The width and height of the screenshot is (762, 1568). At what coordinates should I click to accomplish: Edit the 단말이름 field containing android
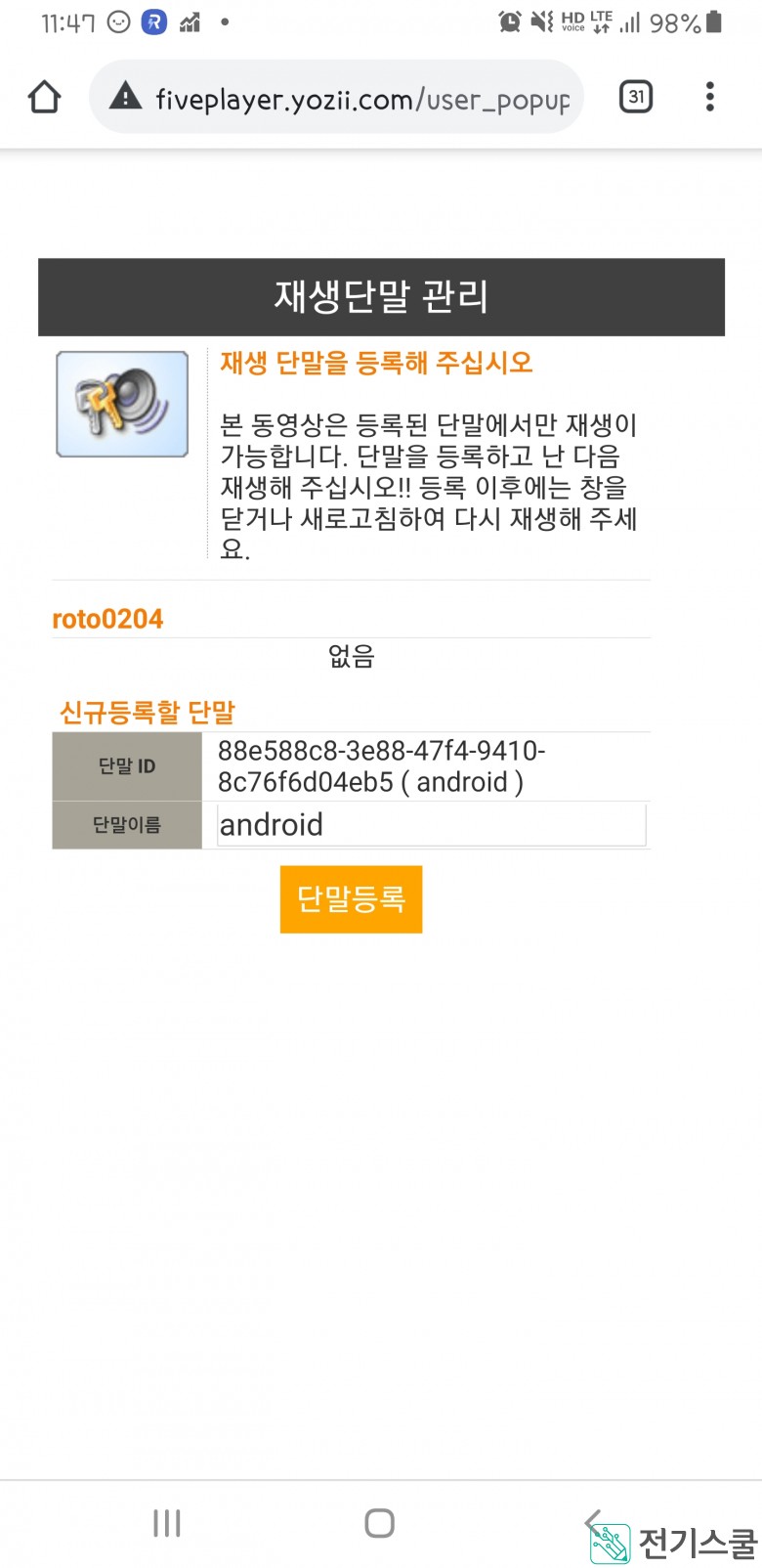click(x=431, y=825)
